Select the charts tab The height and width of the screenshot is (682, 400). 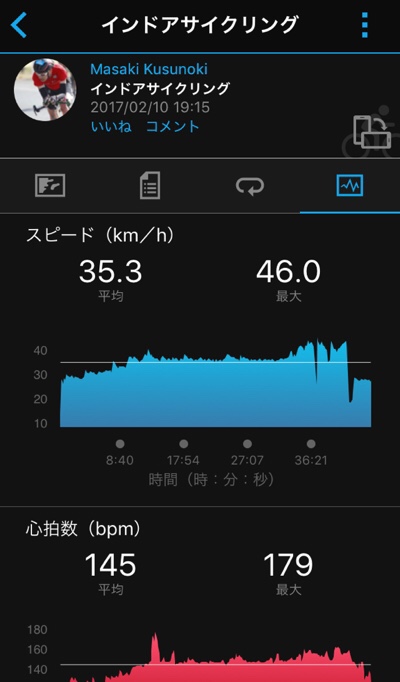pyautogui.click(x=350, y=186)
